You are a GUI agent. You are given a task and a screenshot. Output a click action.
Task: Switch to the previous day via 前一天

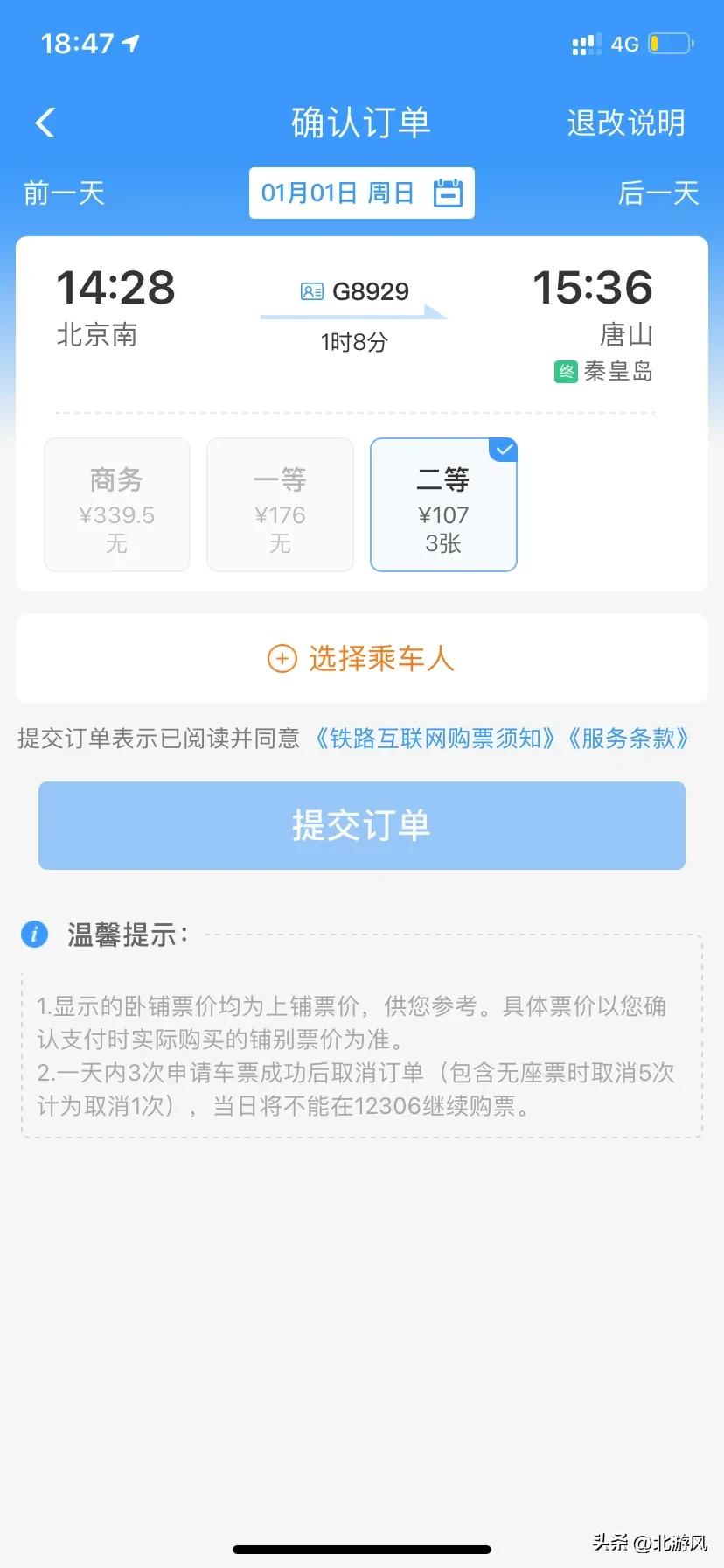tap(61, 193)
